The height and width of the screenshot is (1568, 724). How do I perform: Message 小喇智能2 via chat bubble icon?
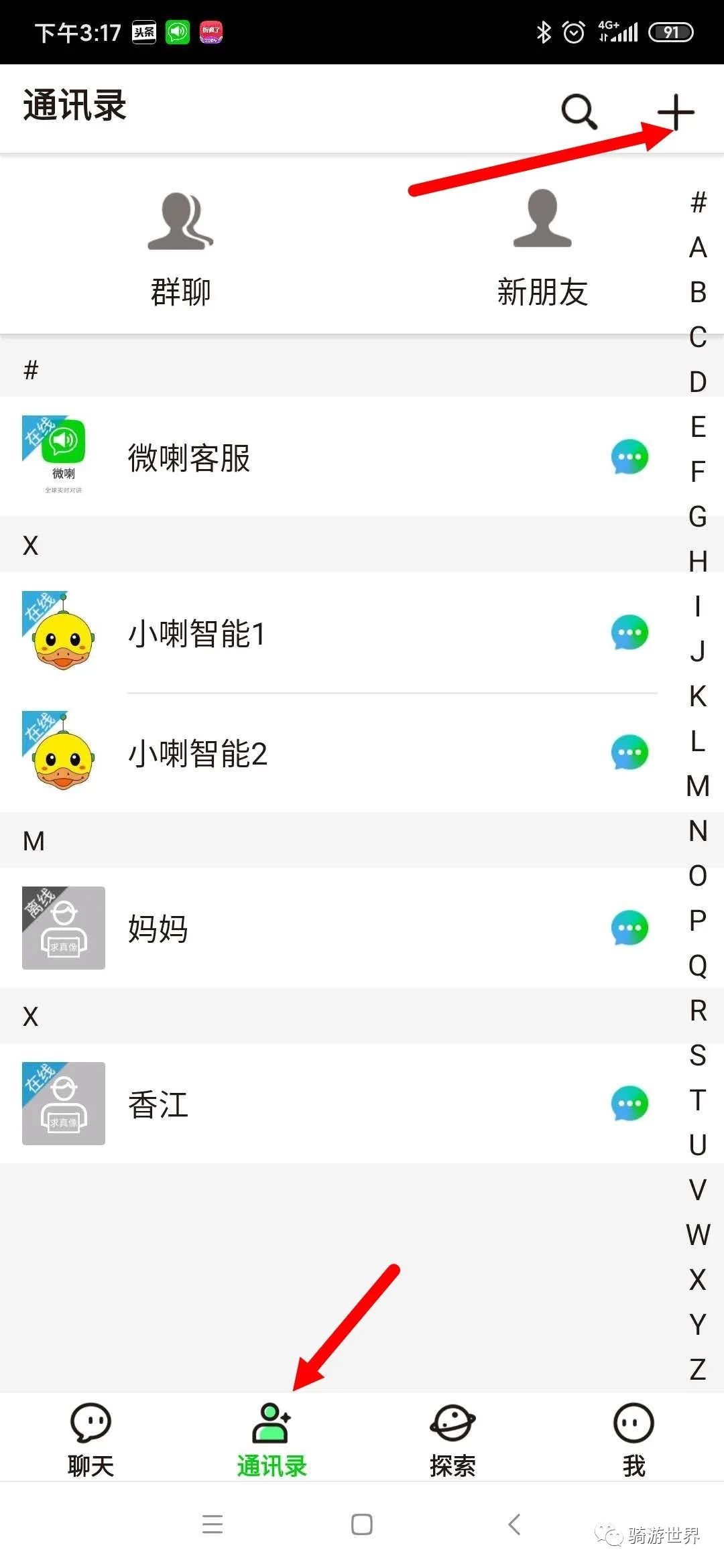coord(629,753)
